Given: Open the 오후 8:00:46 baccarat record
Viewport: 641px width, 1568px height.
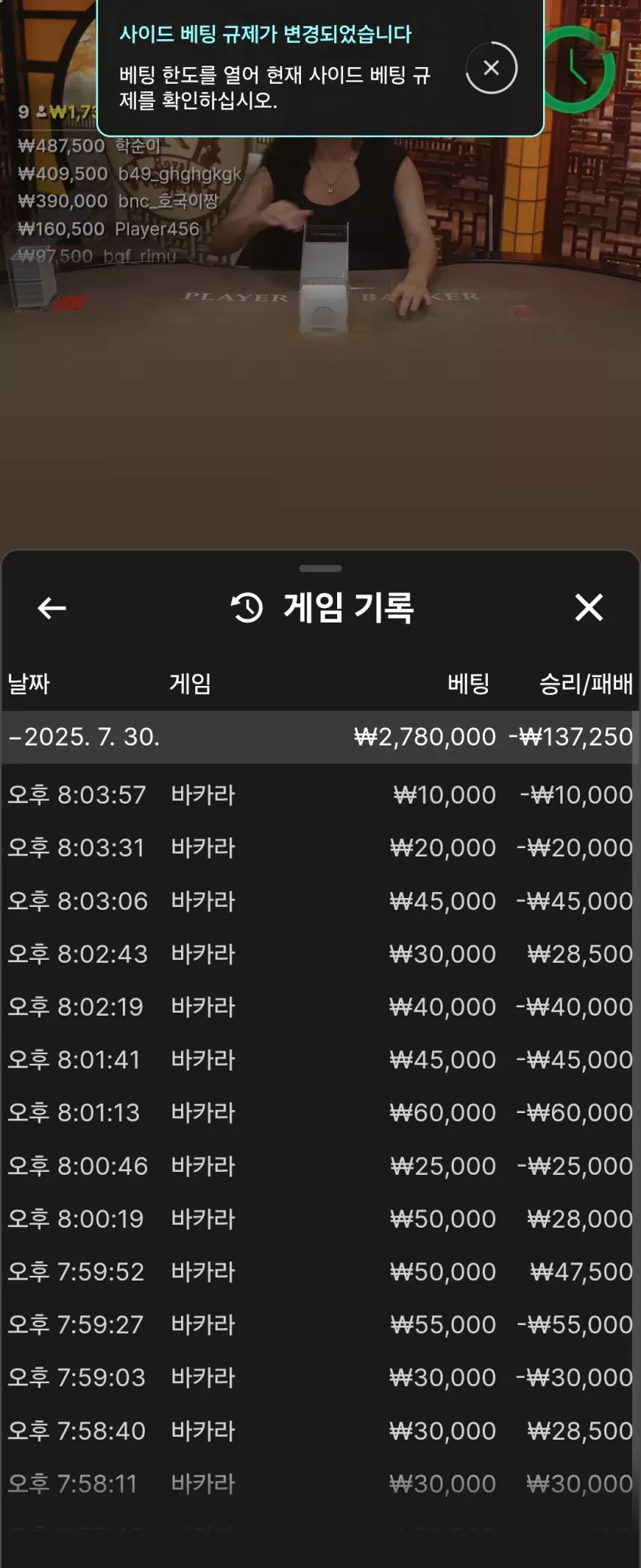Looking at the screenshot, I should point(320,1166).
